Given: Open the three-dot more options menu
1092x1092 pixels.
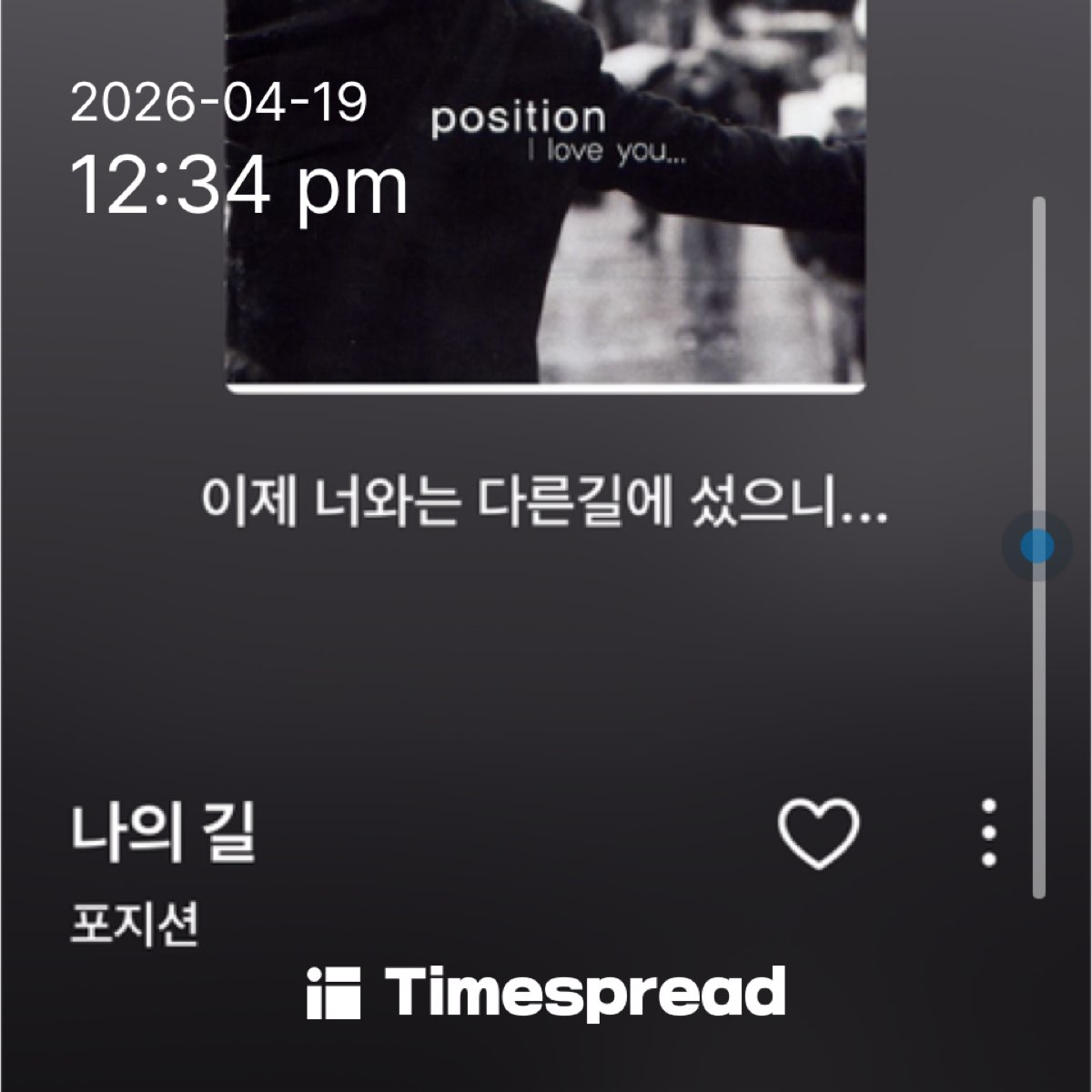Looking at the screenshot, I should (989, 834).
